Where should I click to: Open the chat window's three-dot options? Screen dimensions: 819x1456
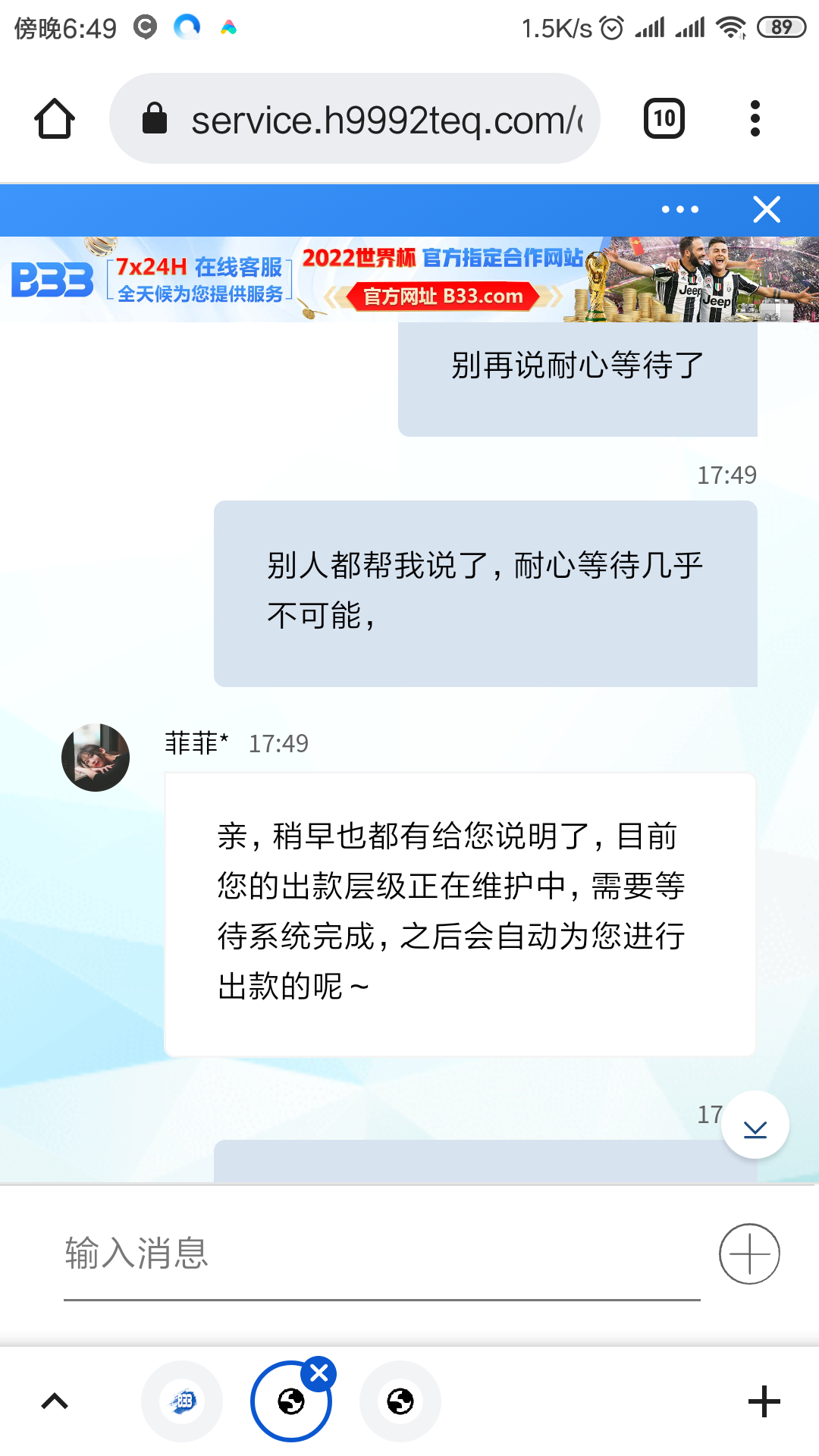pos(679,209)
